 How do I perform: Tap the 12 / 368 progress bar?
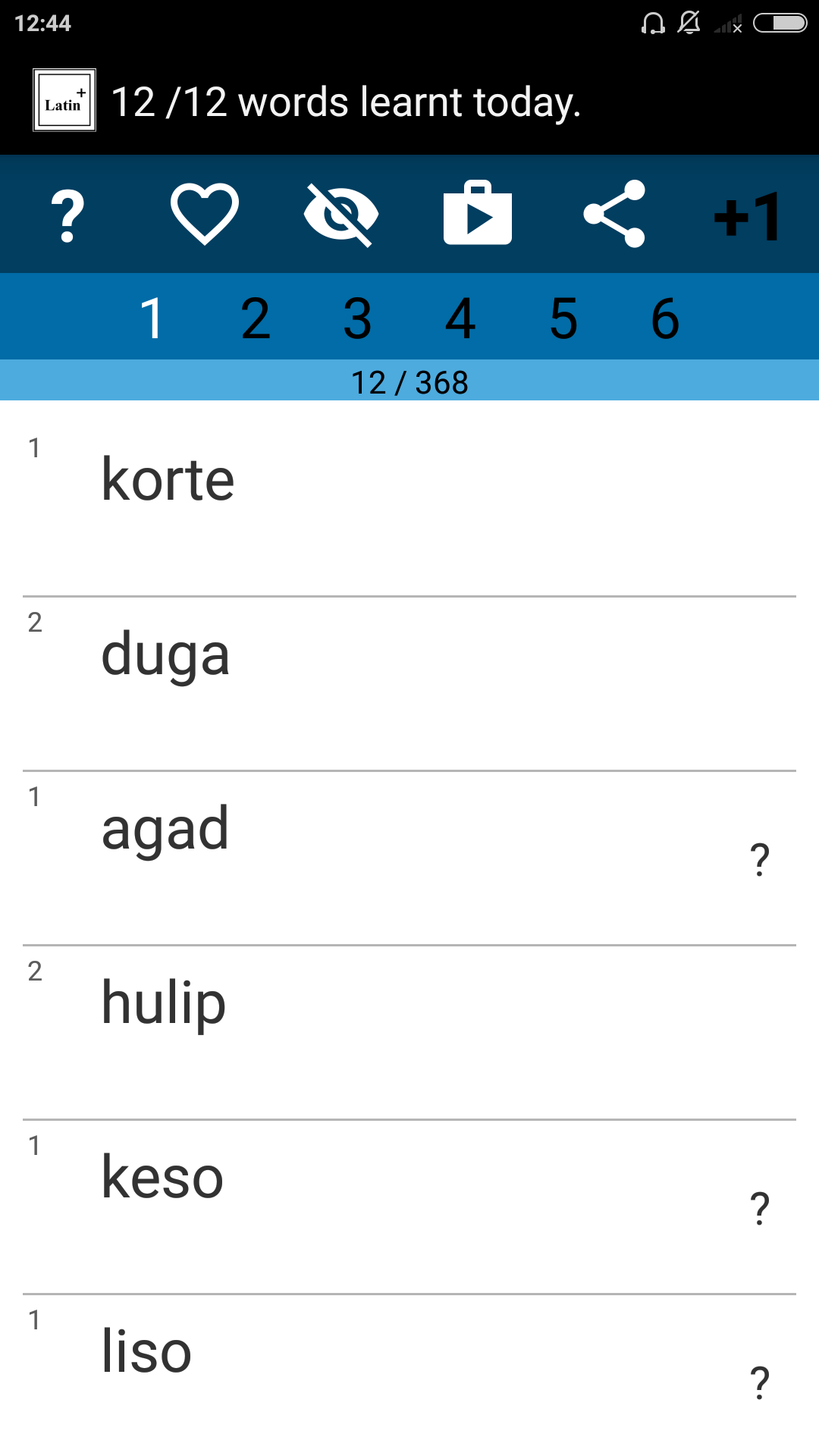pos(409,381)
